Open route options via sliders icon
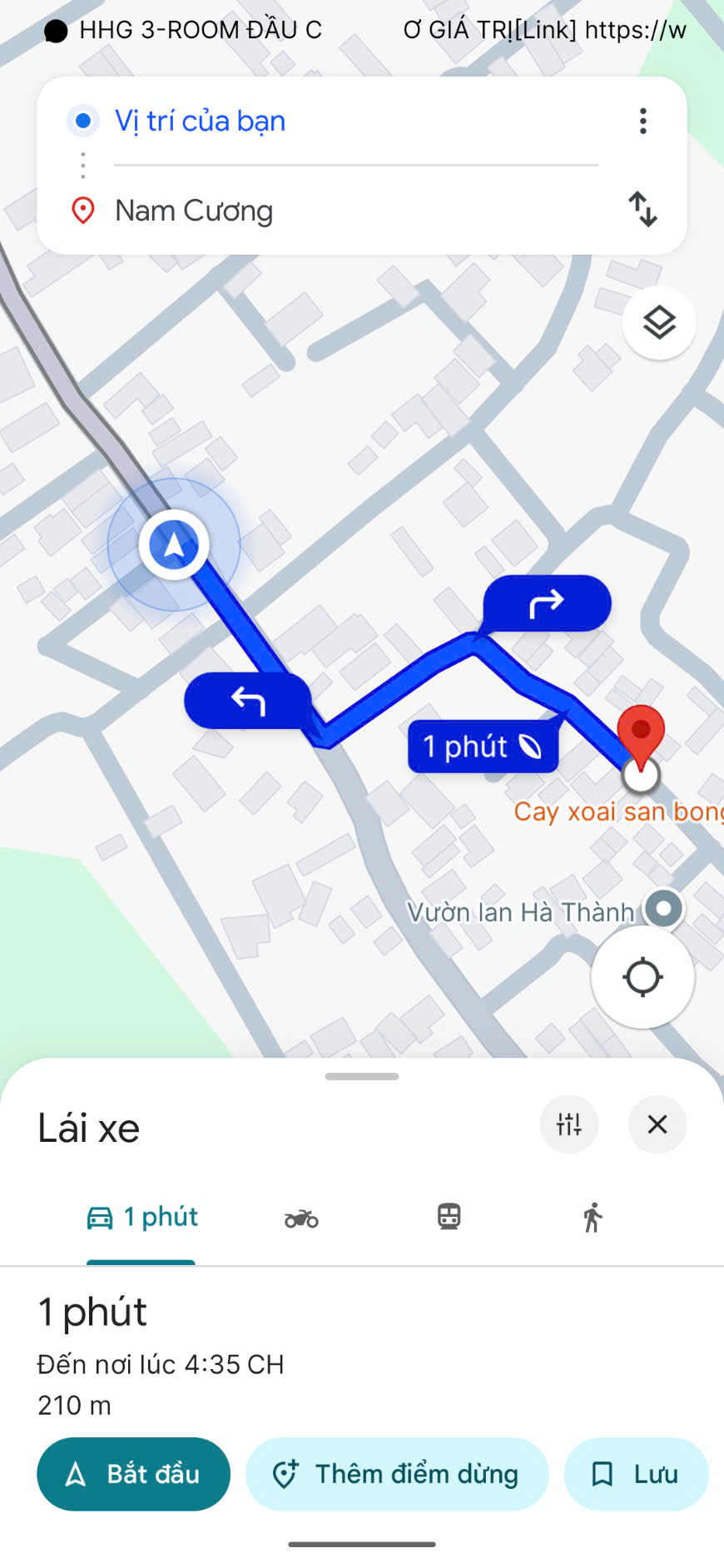Viewport: 724px width, 1568px height. [x=569, y=1124]
